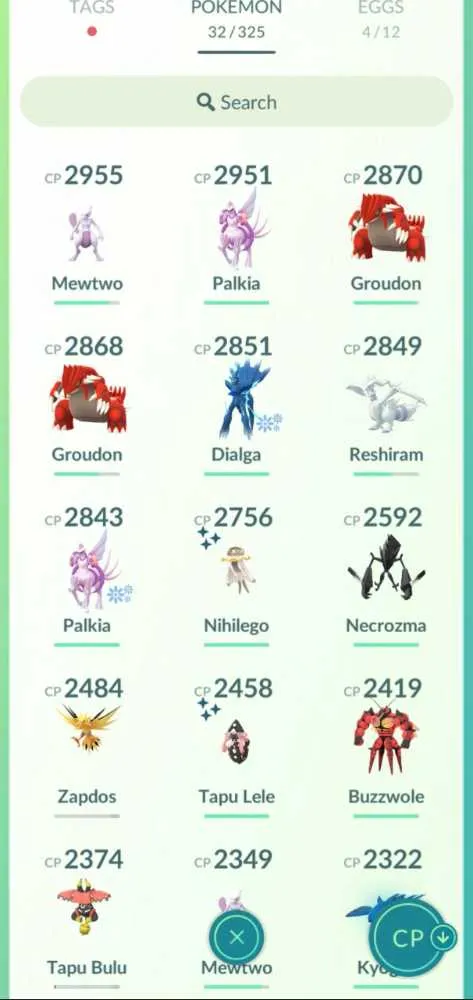This screenshot has width=473, height=1000.
Task: Change the CP sort order
Action: 414,937
